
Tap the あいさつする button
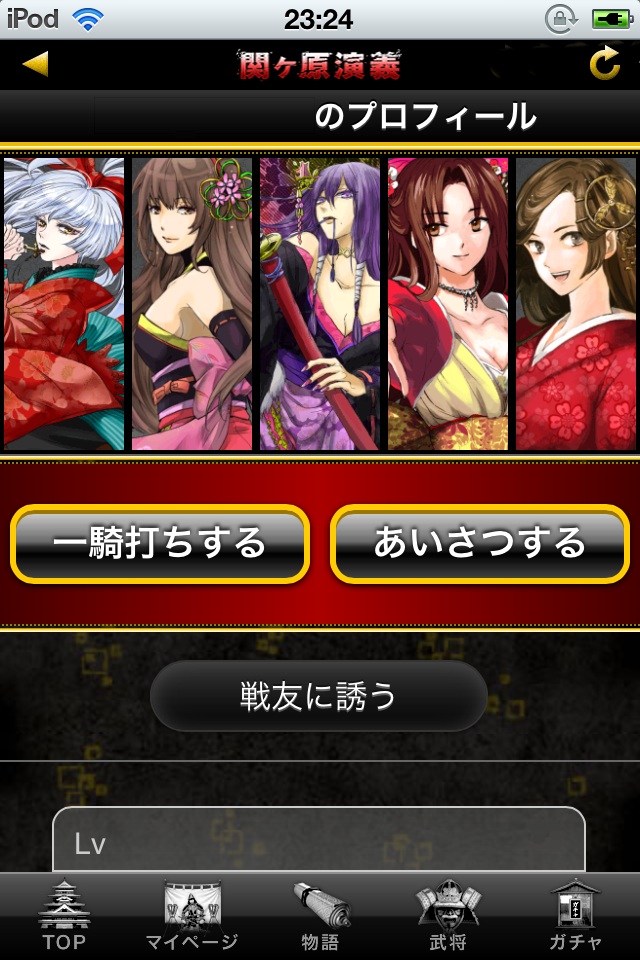tap(479, 544)
